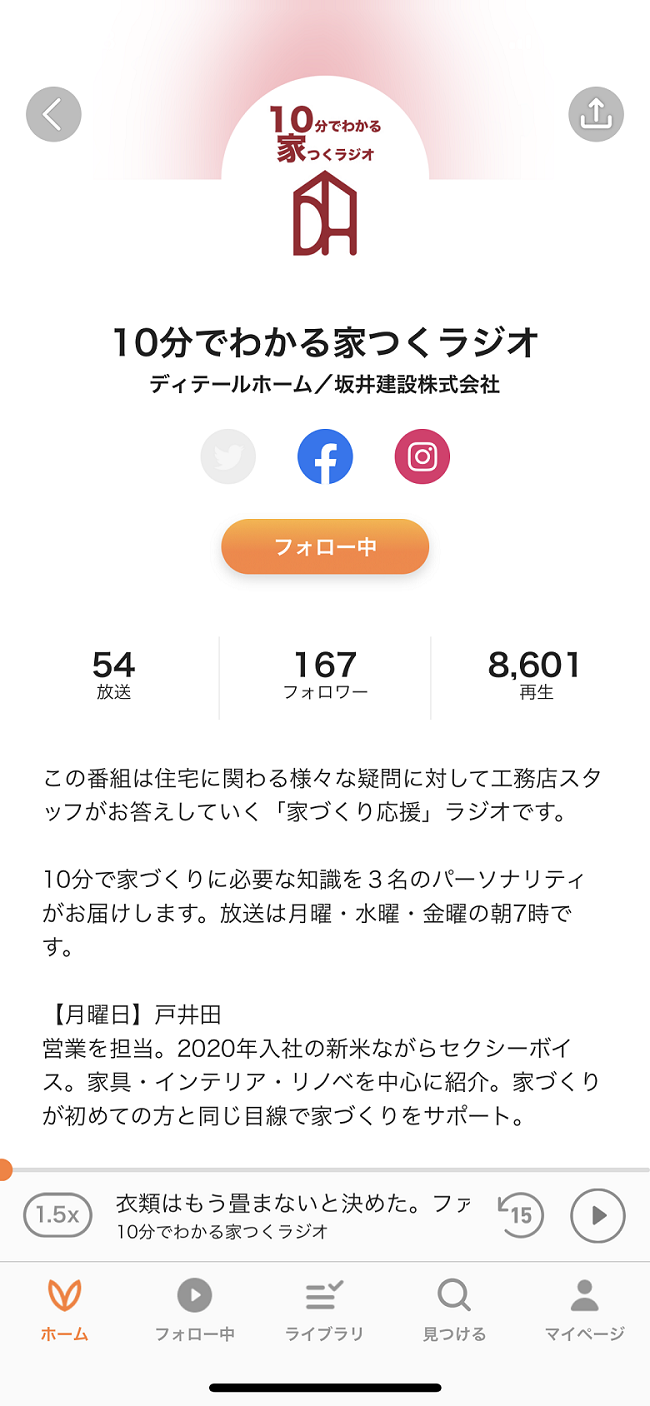This screenshot has height=1406, width=650.
Task: Change the 1.5x playback speed
Action: pyautogui.click(x=58, y=1215)
